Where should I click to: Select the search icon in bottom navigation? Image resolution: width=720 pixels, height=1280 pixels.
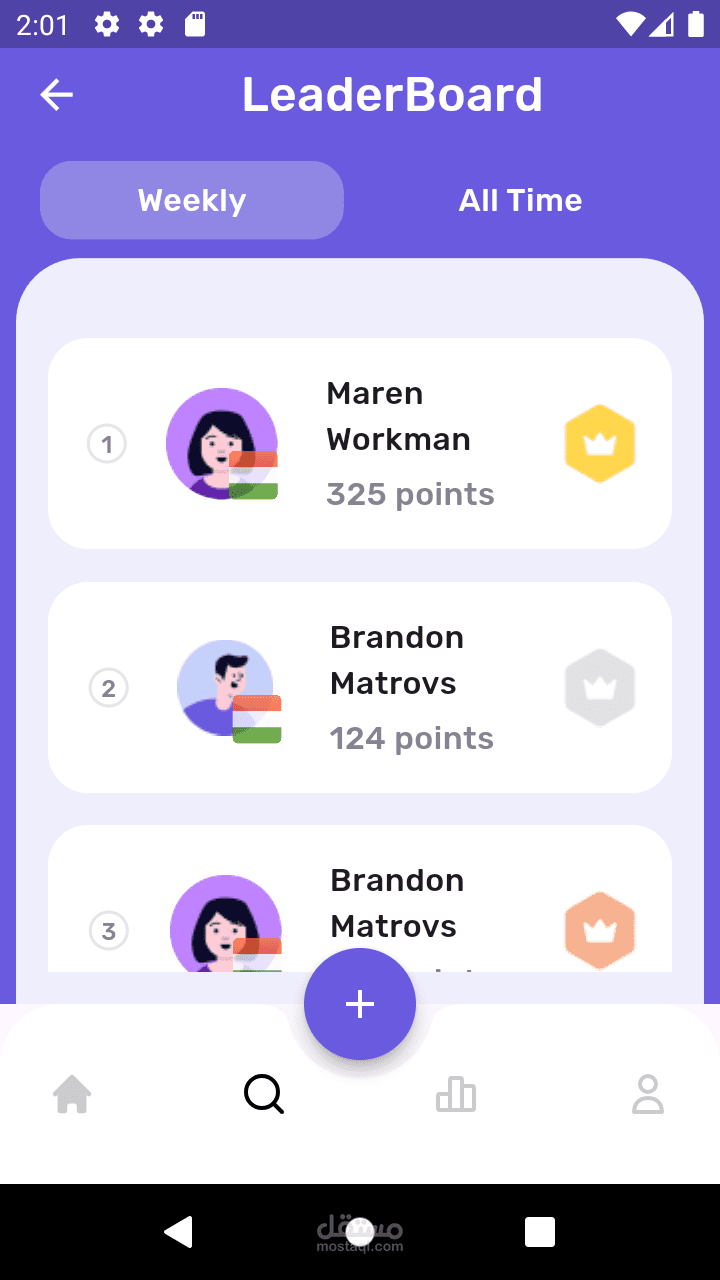[264, 1093]
